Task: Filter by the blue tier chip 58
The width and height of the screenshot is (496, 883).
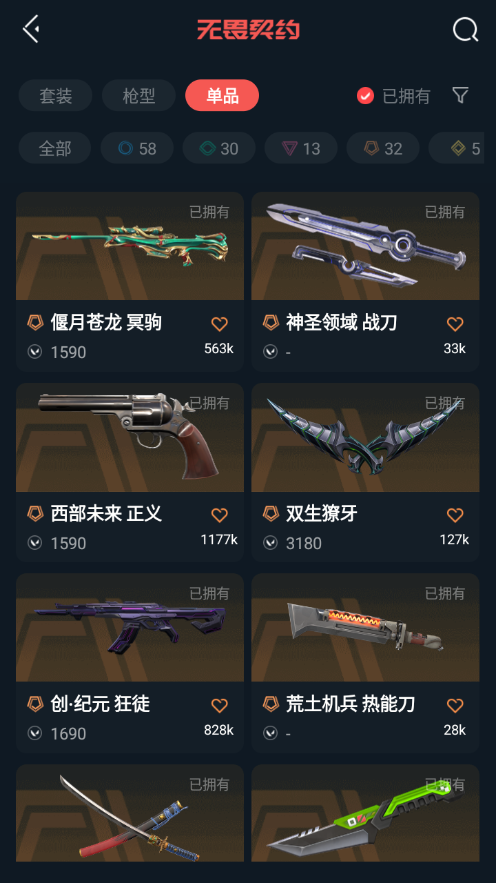Action: point(137,148)
